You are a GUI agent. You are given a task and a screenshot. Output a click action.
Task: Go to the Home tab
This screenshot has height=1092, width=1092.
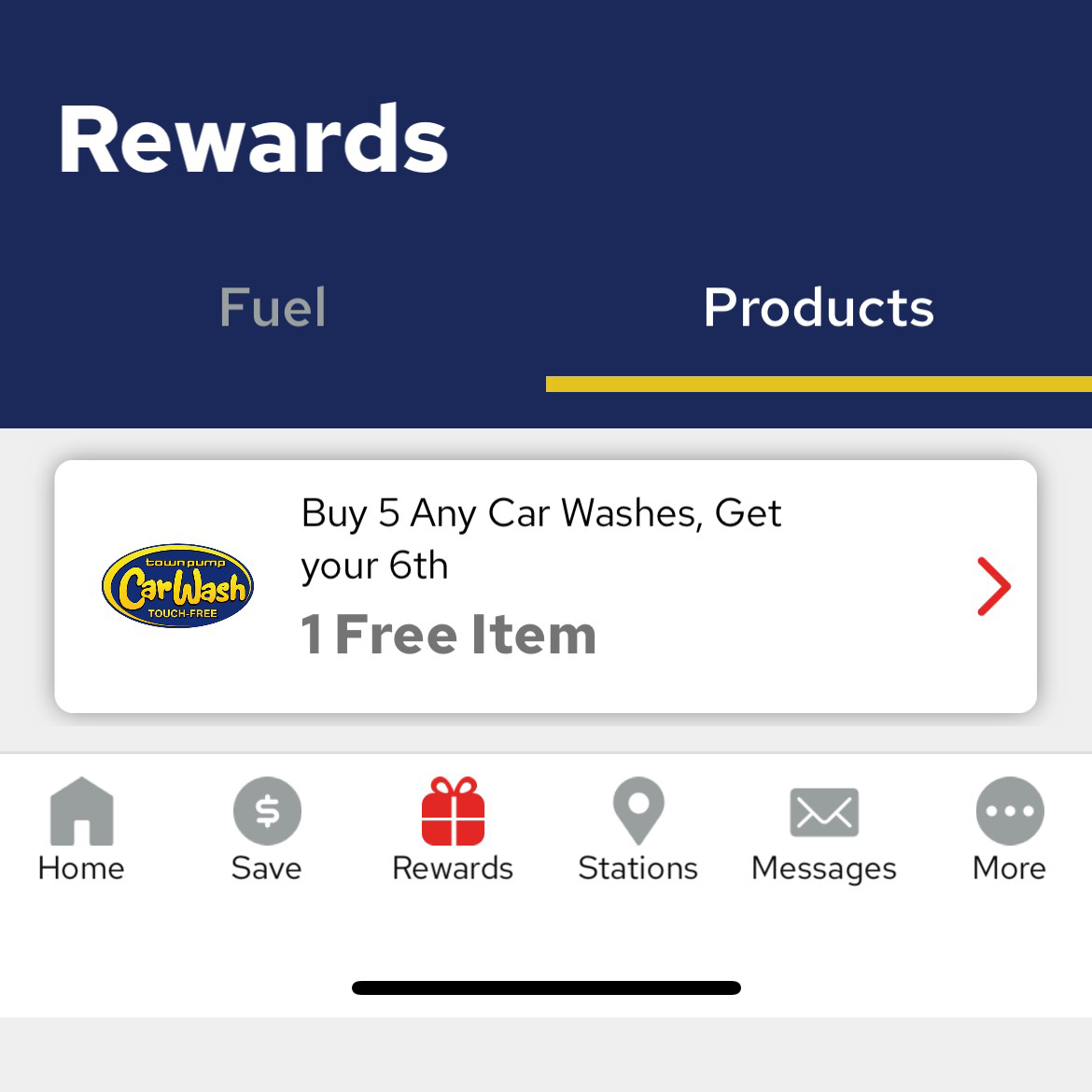(x=81, y=829)
